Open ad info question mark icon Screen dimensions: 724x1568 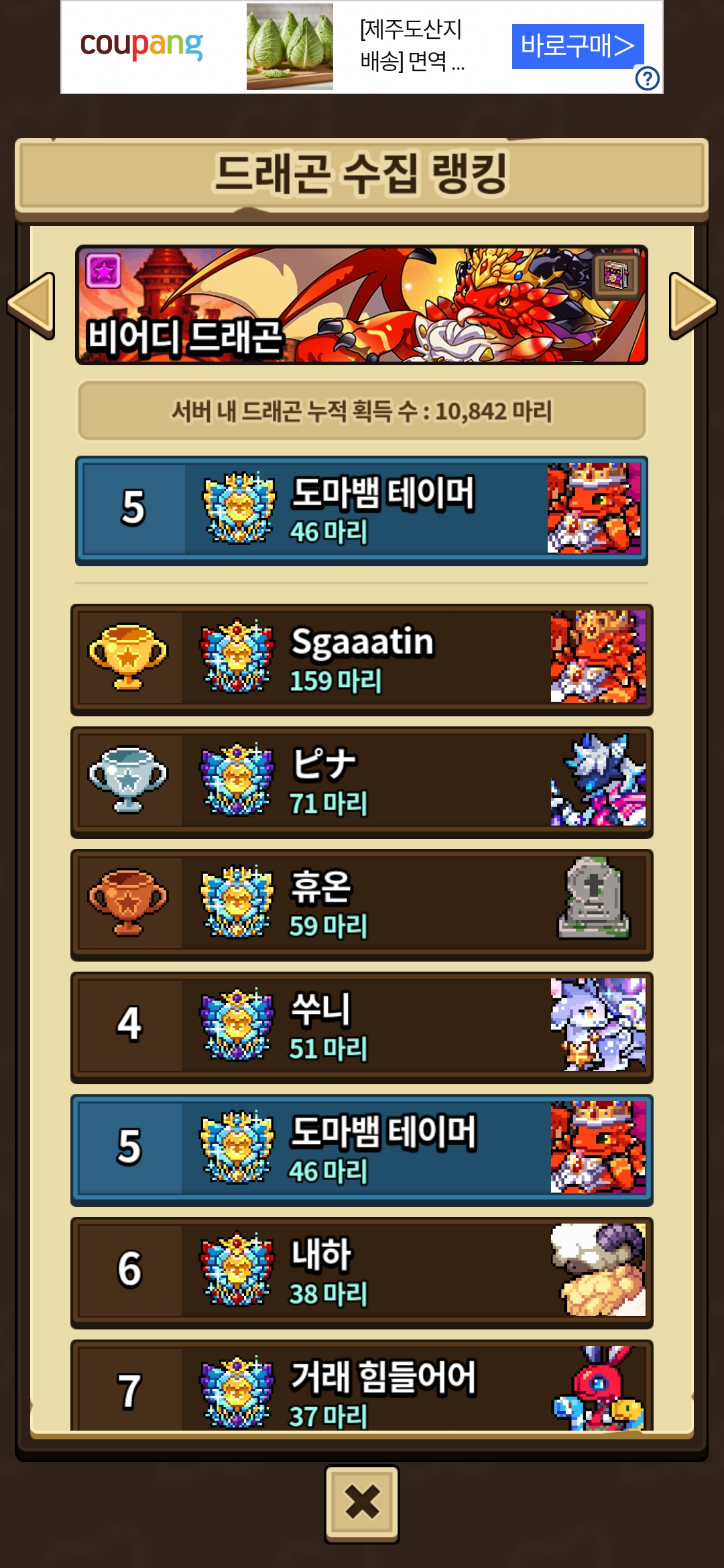pos(647,79)
